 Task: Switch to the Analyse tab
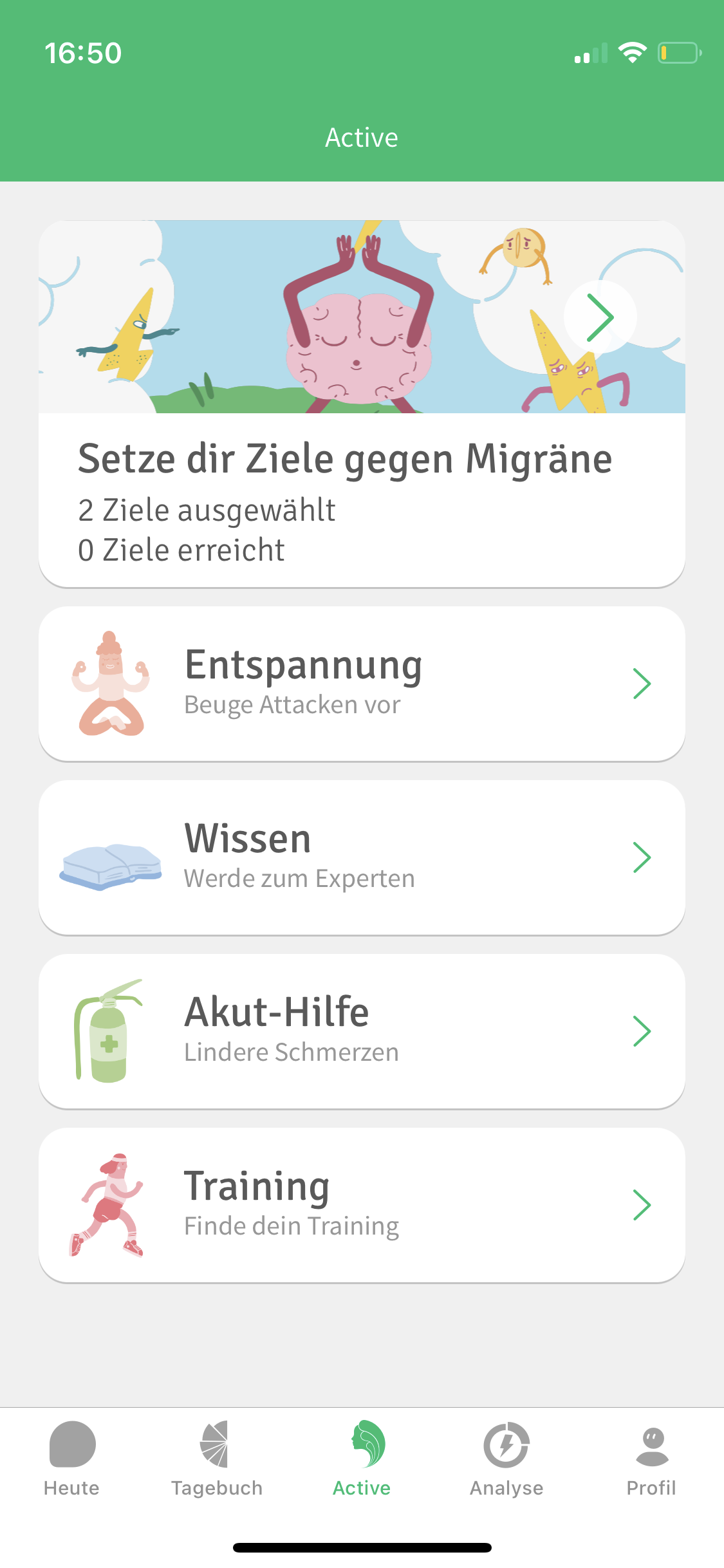point(506,1459)
